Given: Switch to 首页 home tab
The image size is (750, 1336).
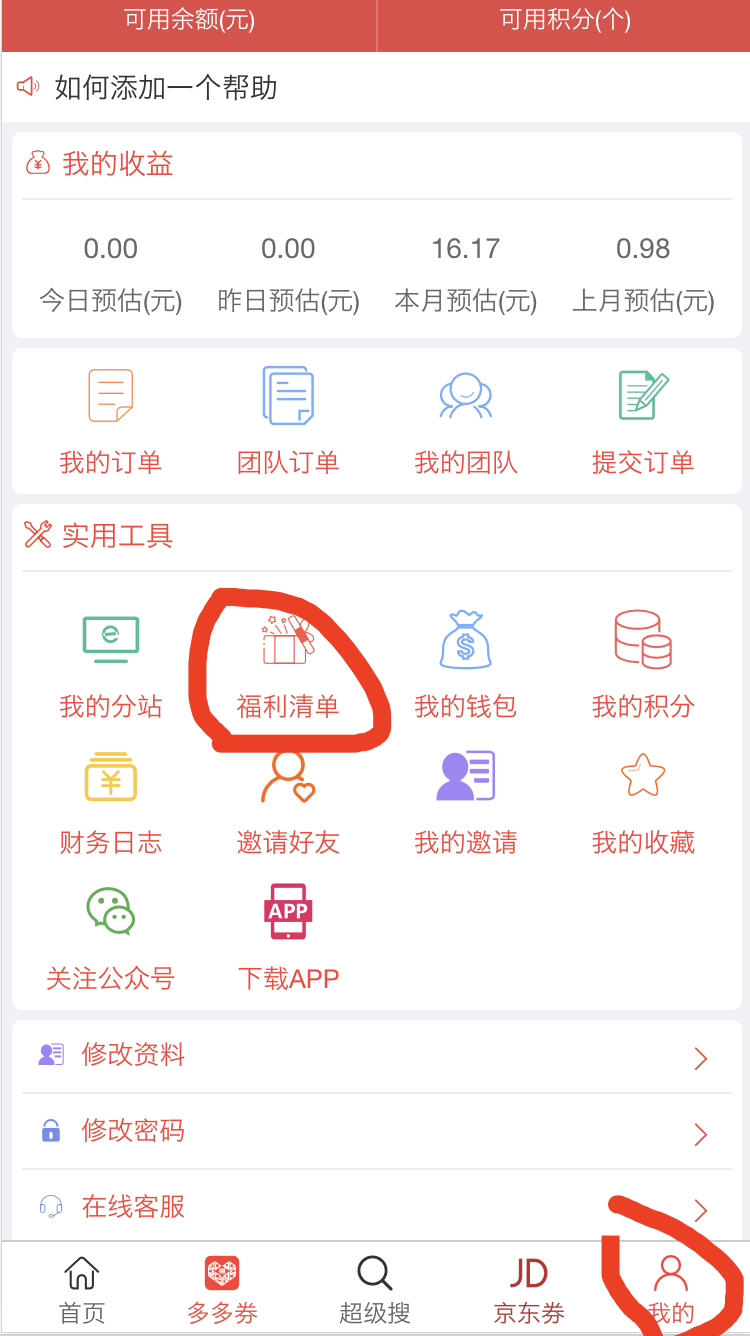Looking at the screenshot, I should tap(82, 1290).
